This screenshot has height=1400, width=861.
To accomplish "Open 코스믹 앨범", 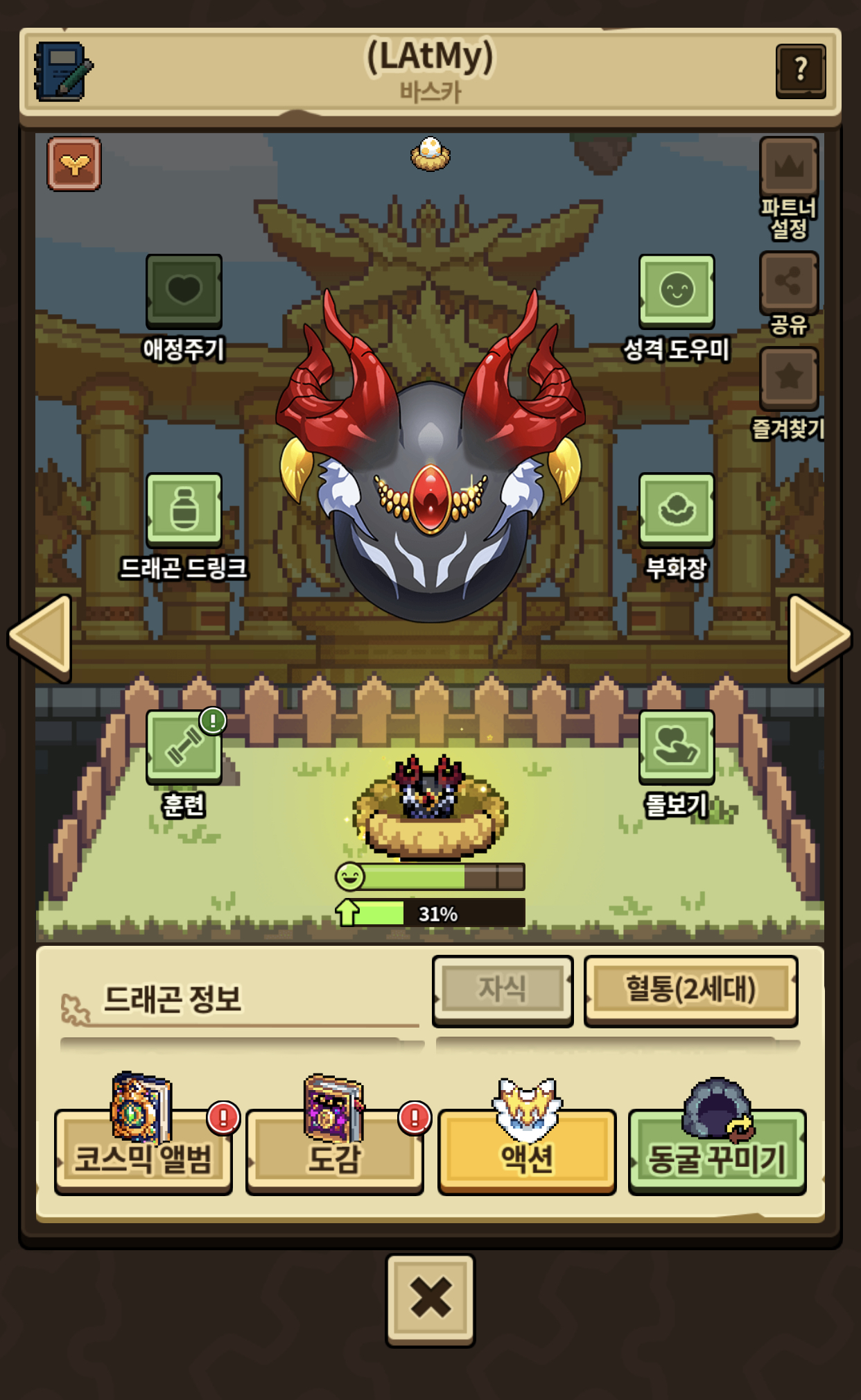I will point(143,1152).
